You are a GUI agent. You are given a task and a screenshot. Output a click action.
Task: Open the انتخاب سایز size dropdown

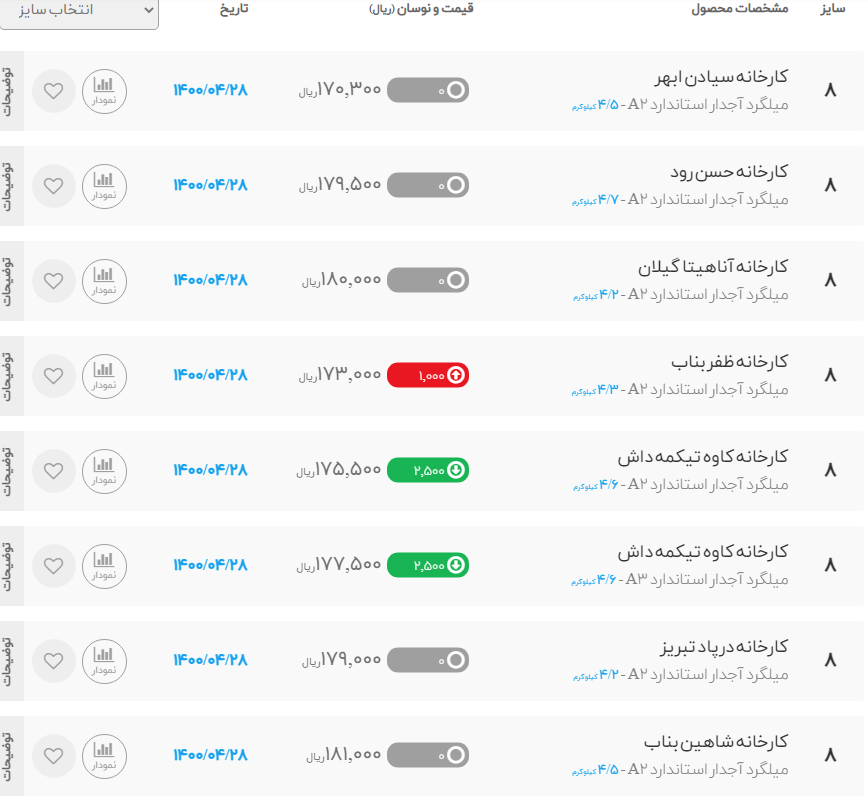79,10
